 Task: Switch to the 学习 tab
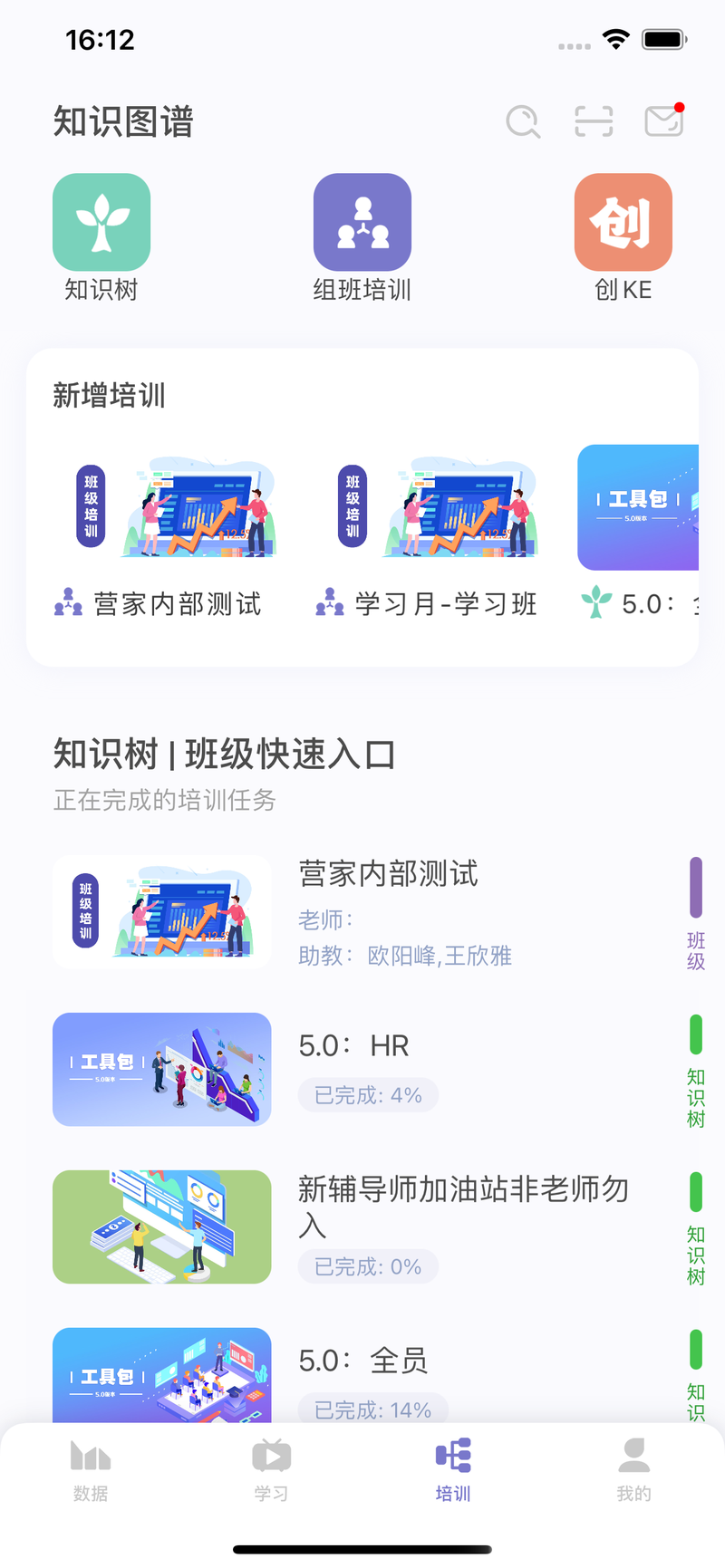pos(271,1469)
